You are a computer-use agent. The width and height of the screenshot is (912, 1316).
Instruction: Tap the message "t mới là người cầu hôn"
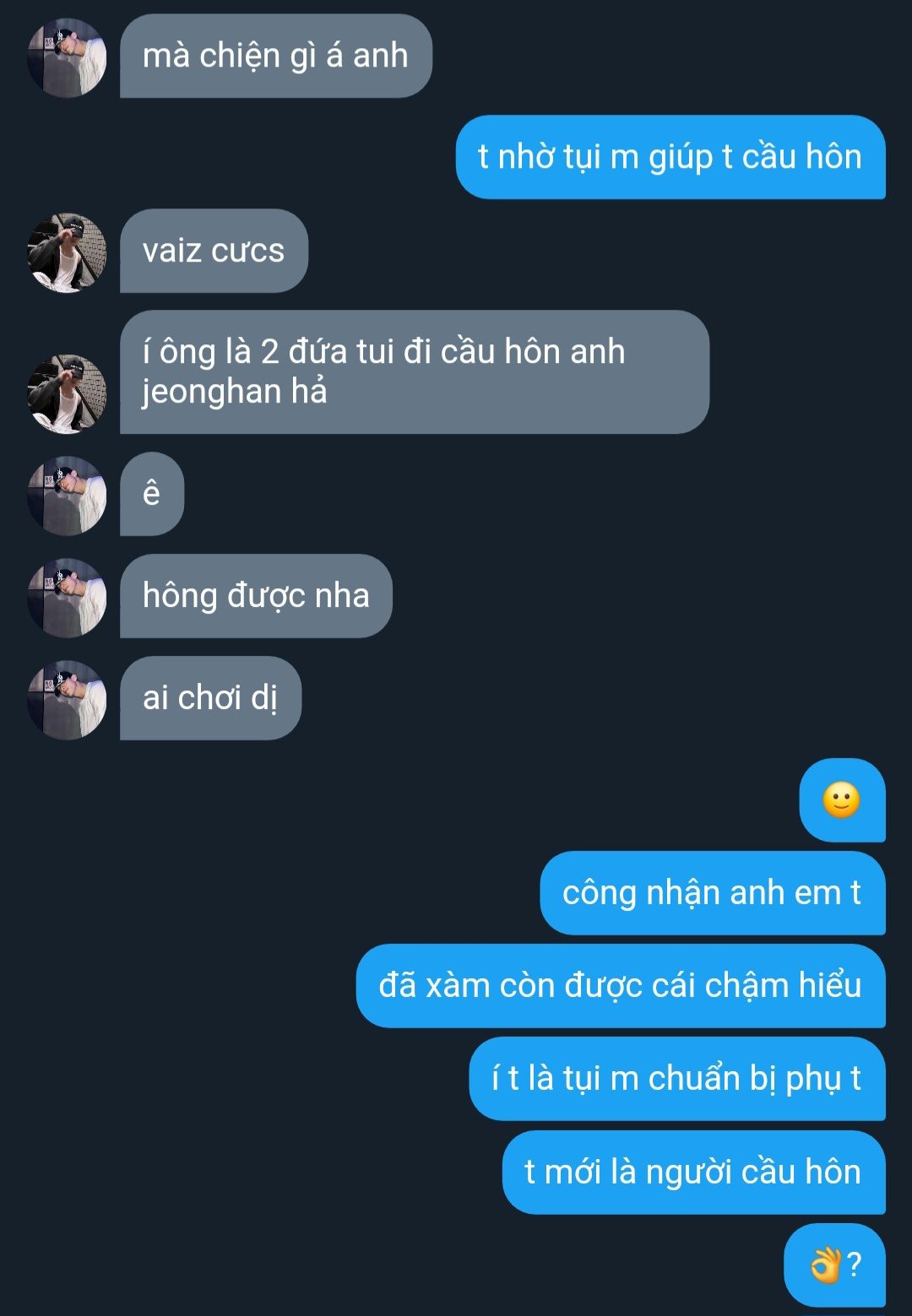coord(692,1172)
